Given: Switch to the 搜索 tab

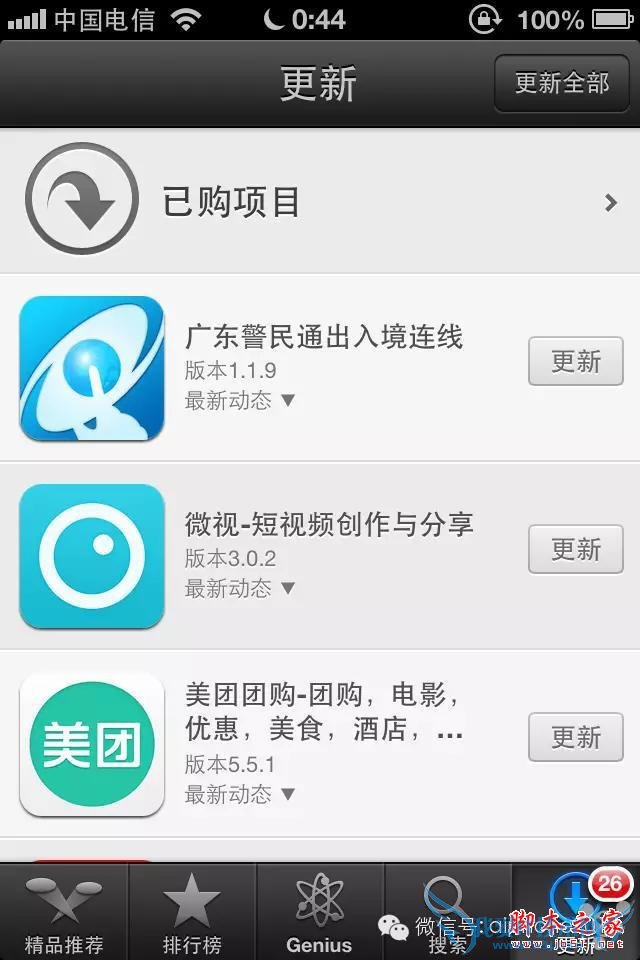Looking at the screenshot, I should point(447,912).
